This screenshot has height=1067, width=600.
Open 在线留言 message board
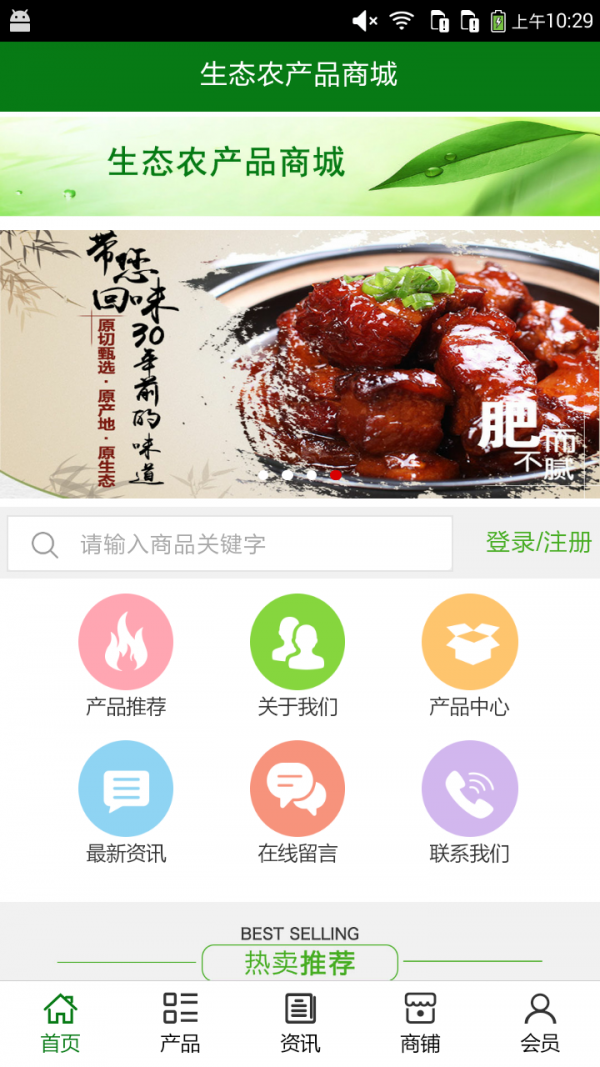click(x=297, y=789)
